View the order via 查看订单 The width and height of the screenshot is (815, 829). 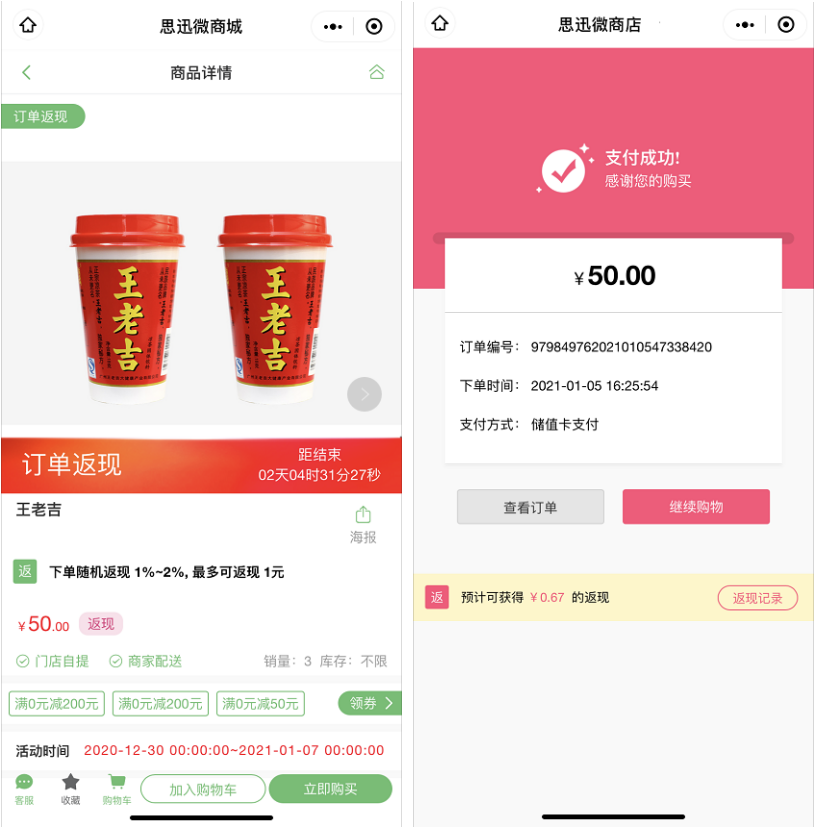[x=530, y=507]
